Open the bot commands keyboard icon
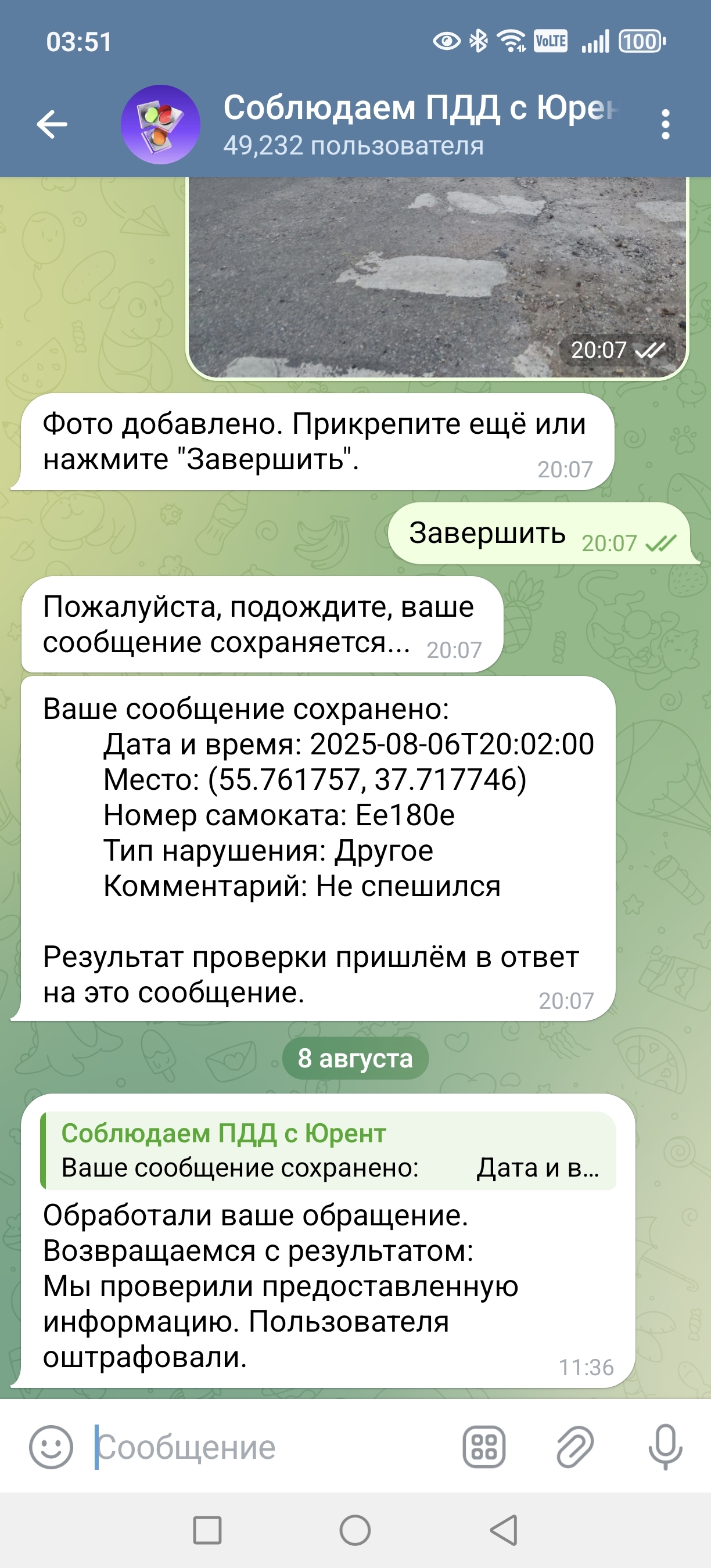Viewport: 711px width, 1568px height. [x=484, y=1447]
